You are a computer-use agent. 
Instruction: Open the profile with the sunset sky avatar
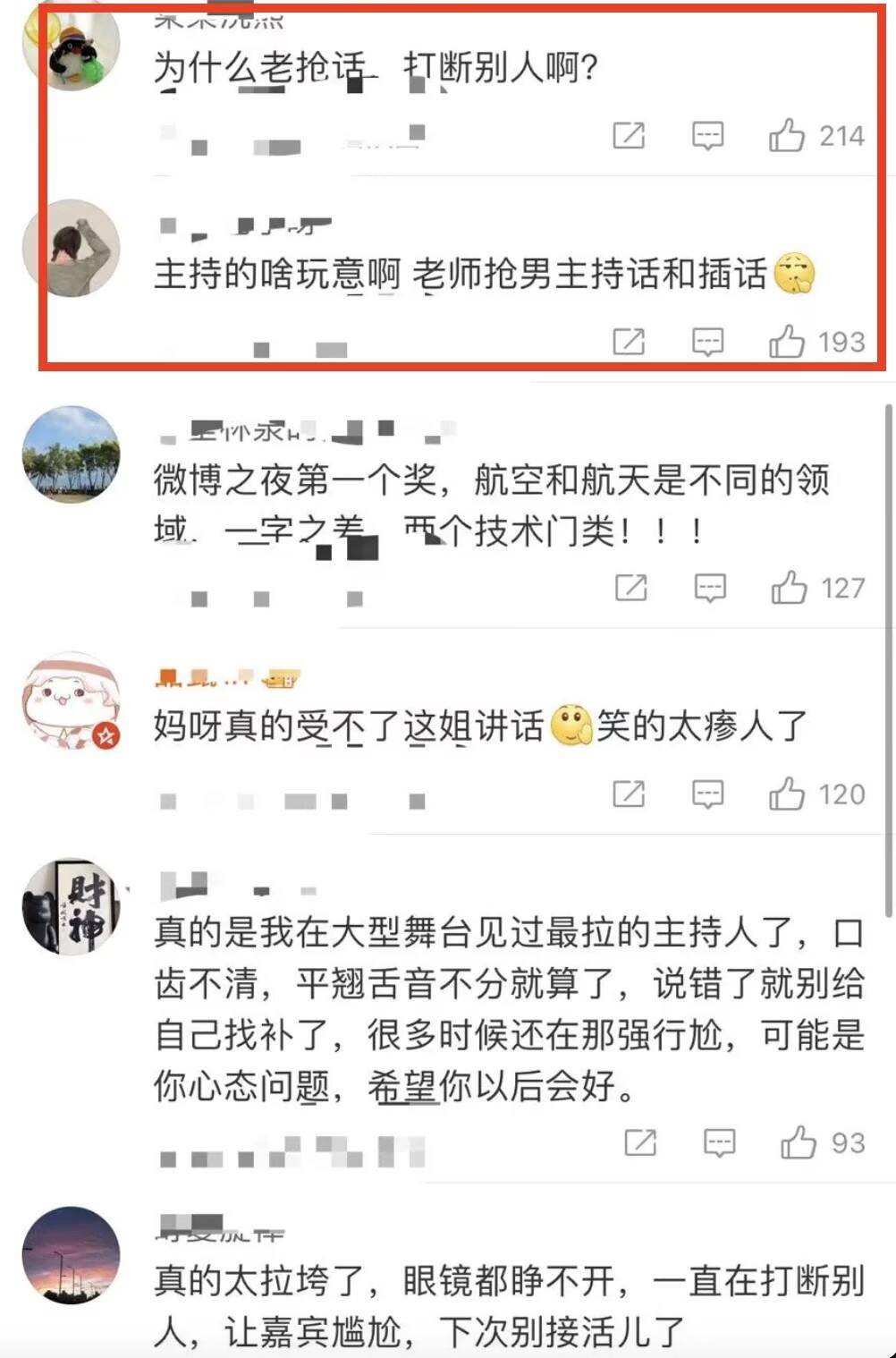pos(72,1254)
